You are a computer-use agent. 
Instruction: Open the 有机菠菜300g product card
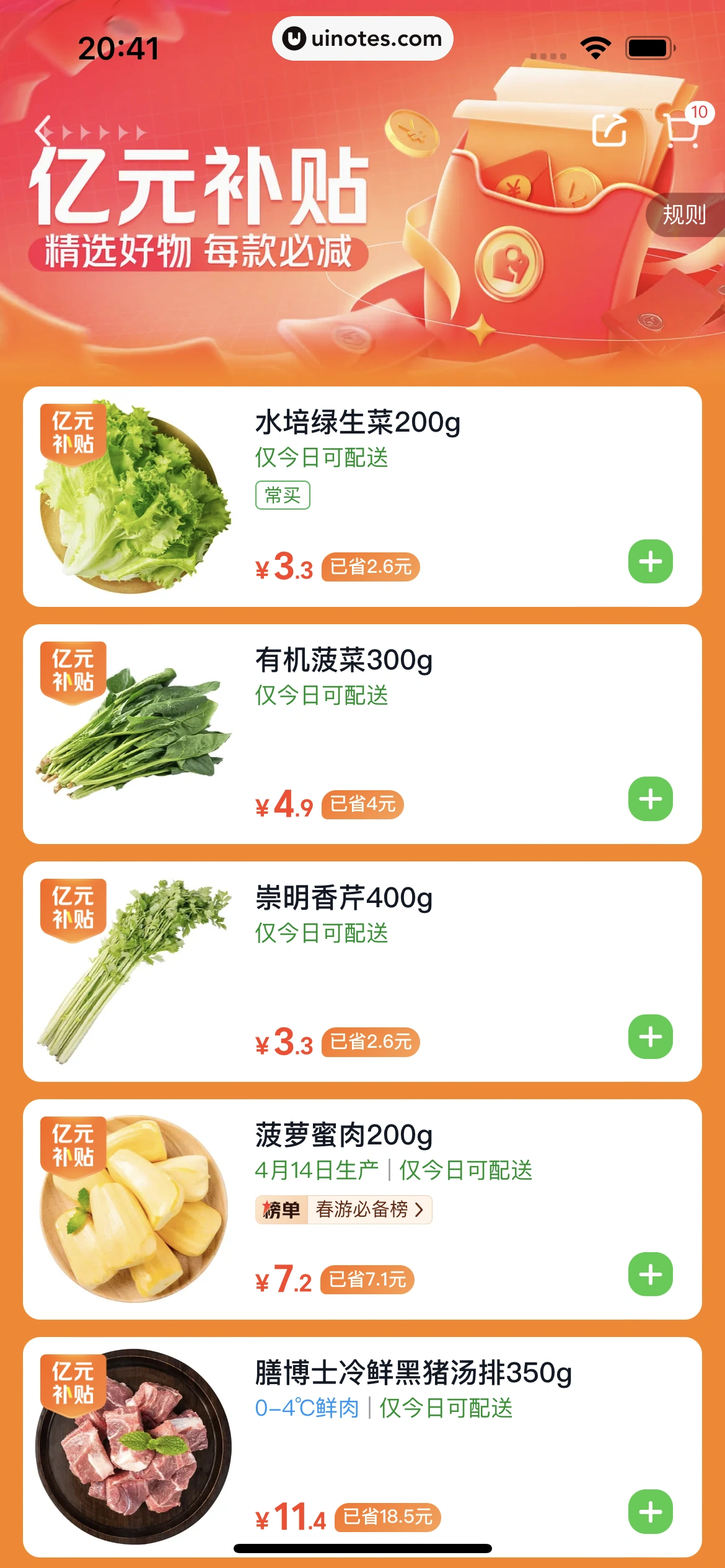coord(343,660)
